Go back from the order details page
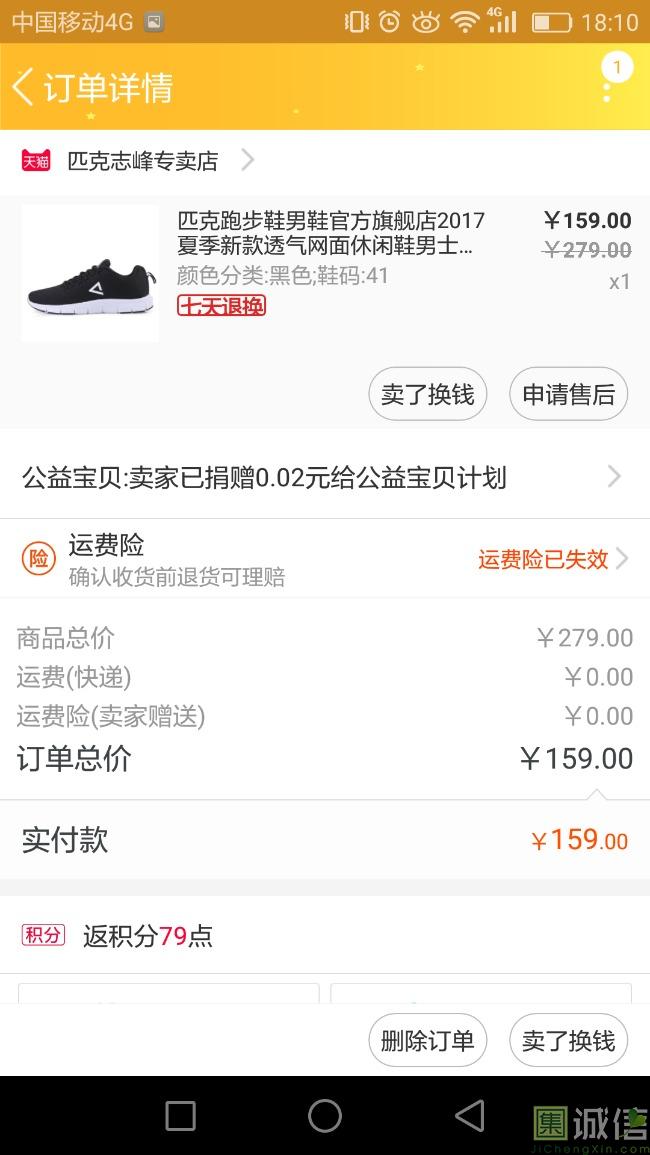The image size is (650, 1155). (x=24, y=87)
